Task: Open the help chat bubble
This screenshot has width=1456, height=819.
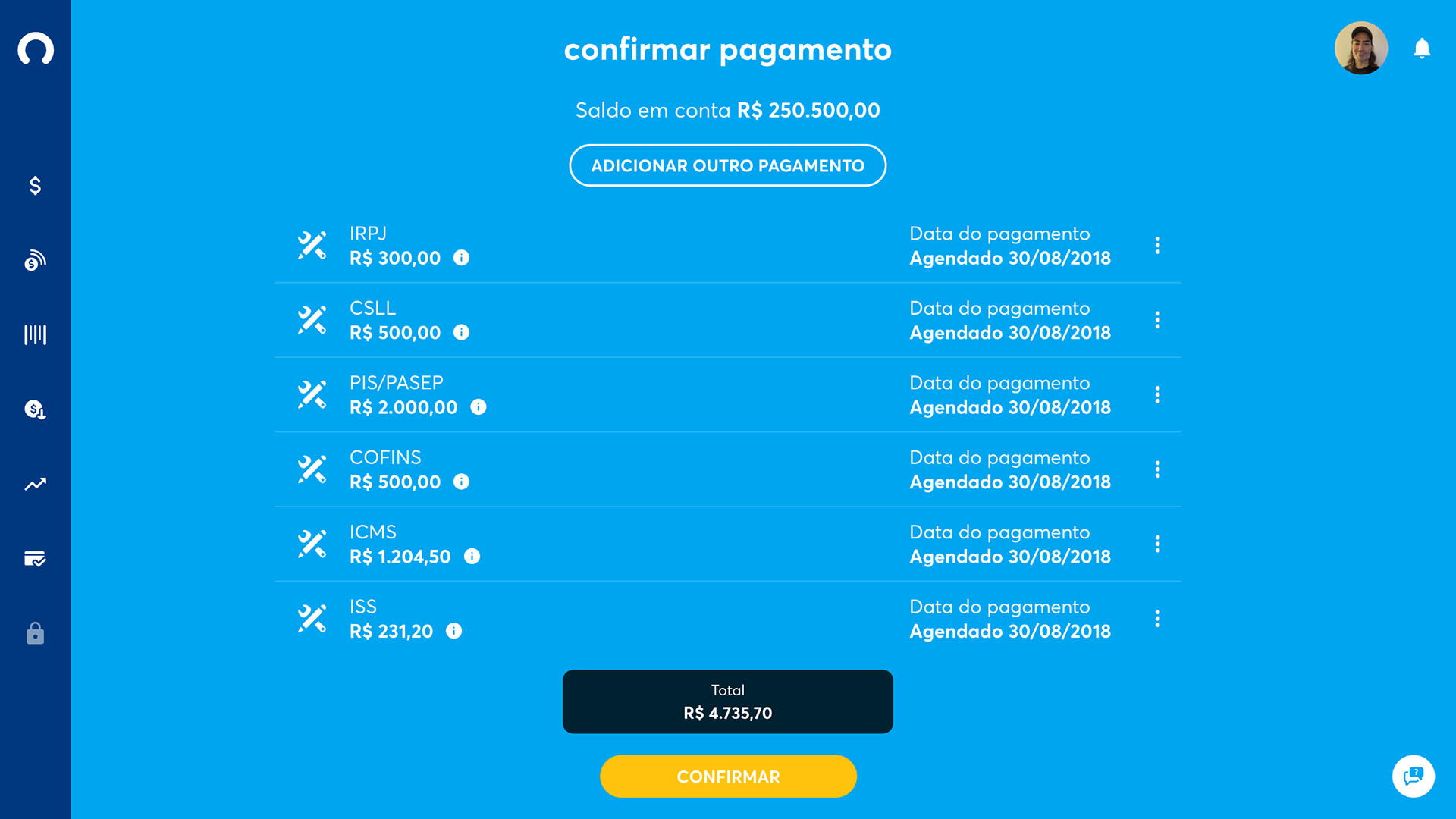Action: [1414, 776]
